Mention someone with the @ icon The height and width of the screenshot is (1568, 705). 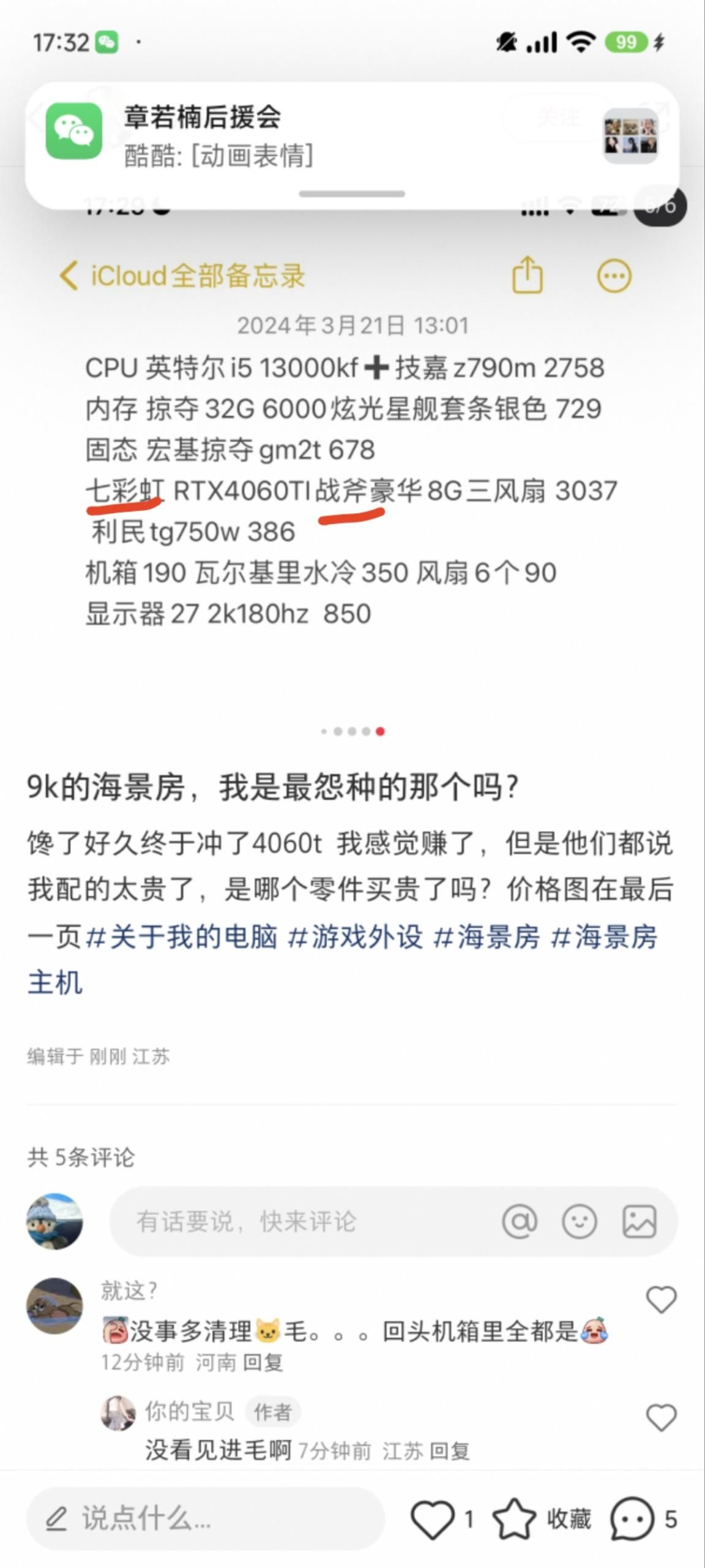(519, 1221)
